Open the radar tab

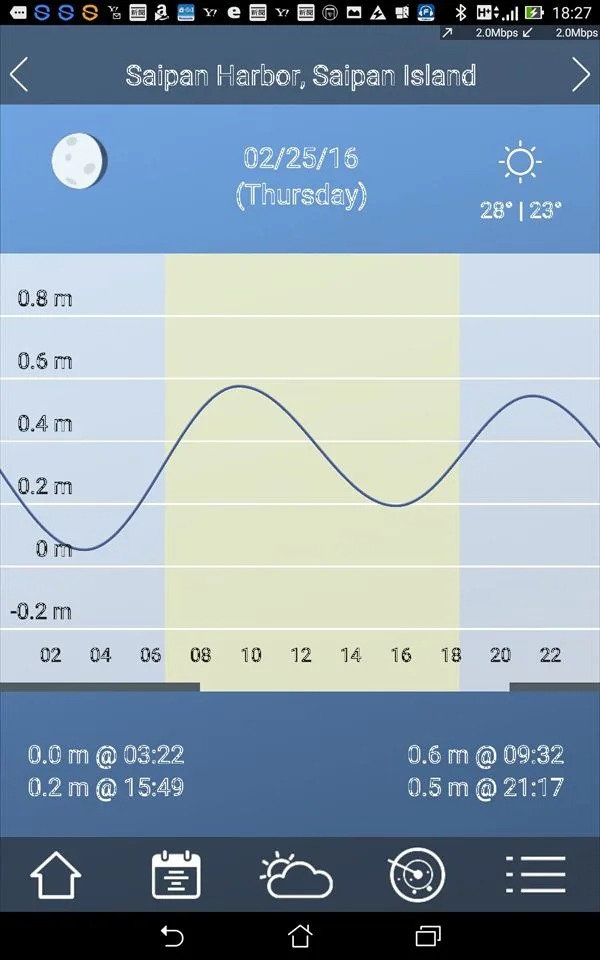(x=416, y=875)
